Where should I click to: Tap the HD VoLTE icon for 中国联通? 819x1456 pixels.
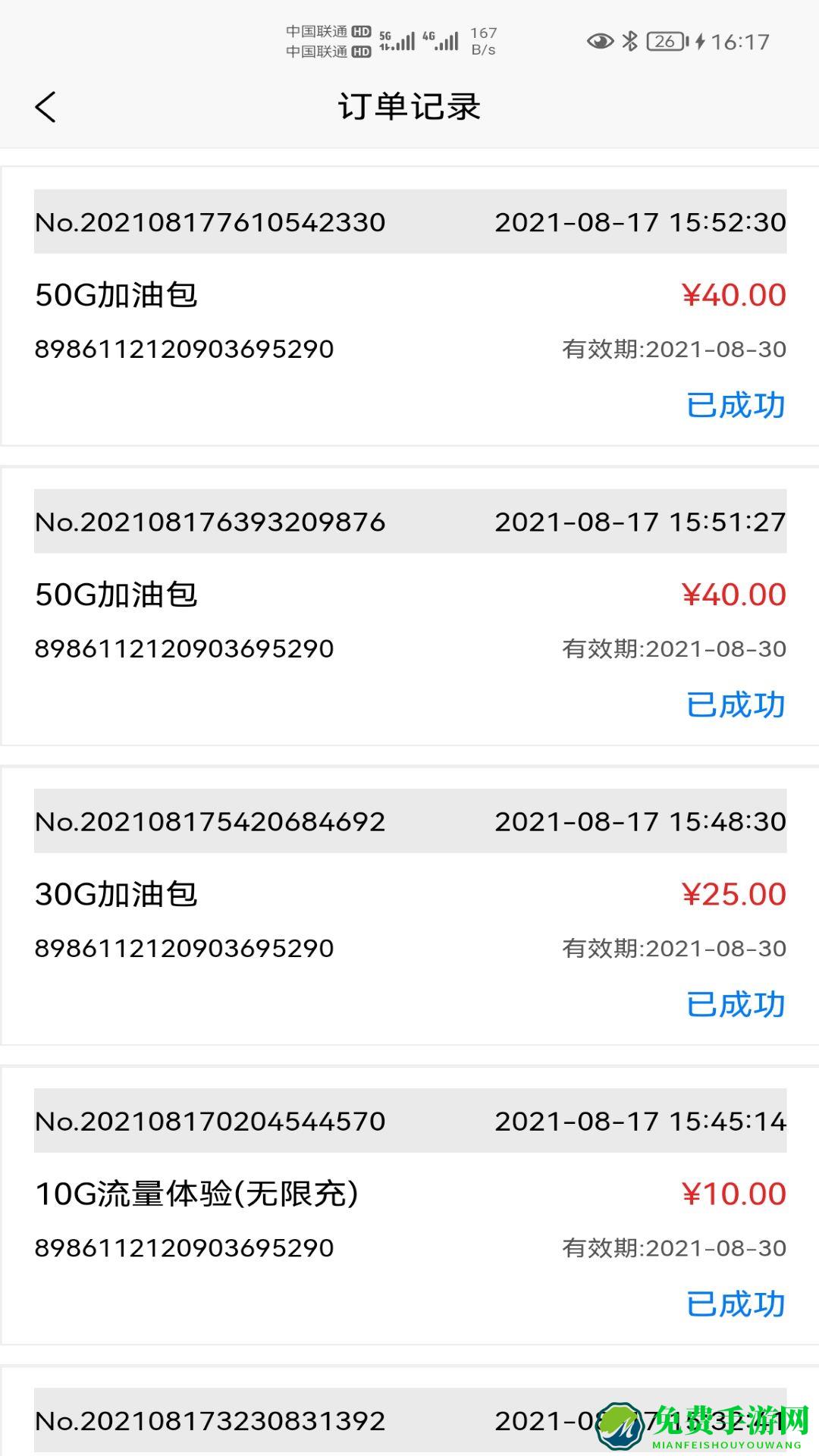[360, 32]
